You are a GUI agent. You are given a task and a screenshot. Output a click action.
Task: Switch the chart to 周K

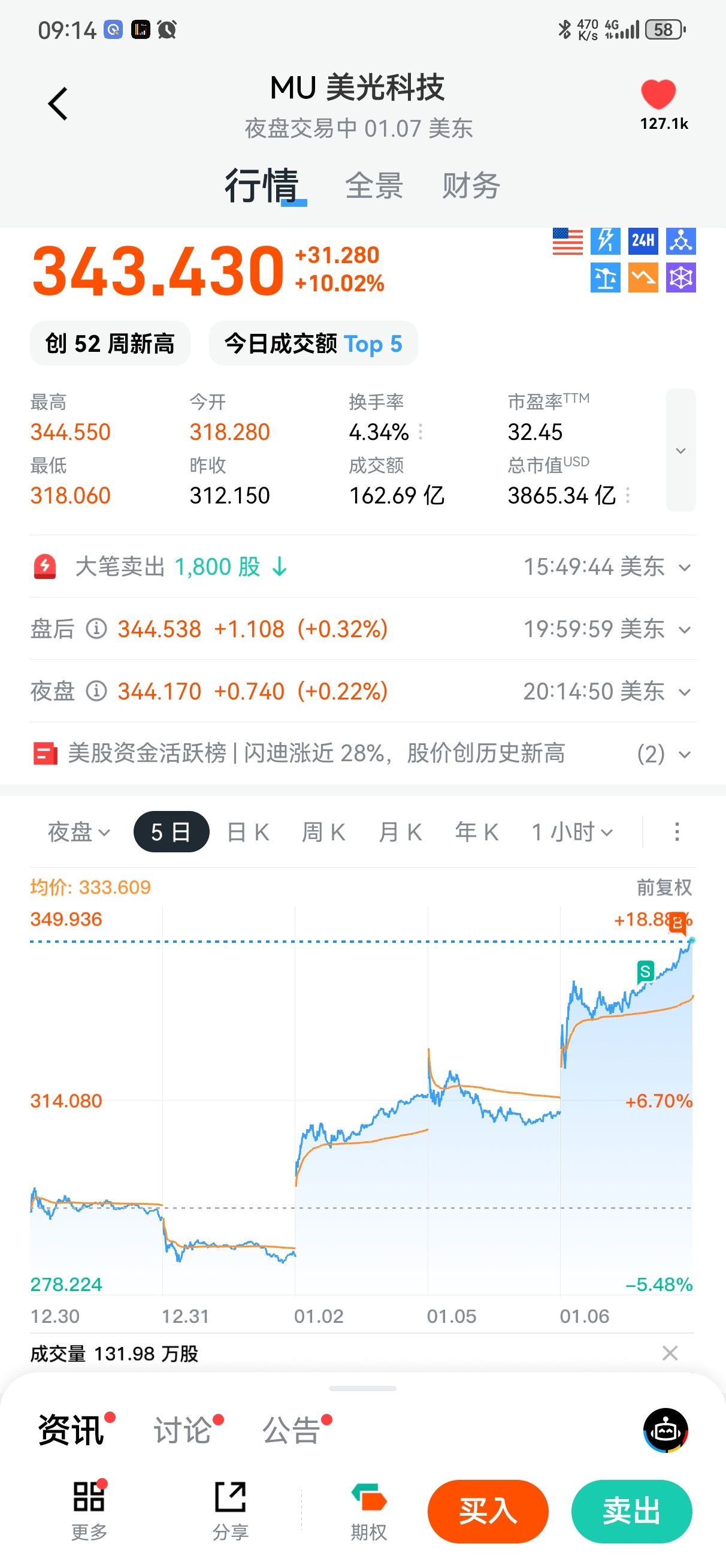tap(323, 832)
